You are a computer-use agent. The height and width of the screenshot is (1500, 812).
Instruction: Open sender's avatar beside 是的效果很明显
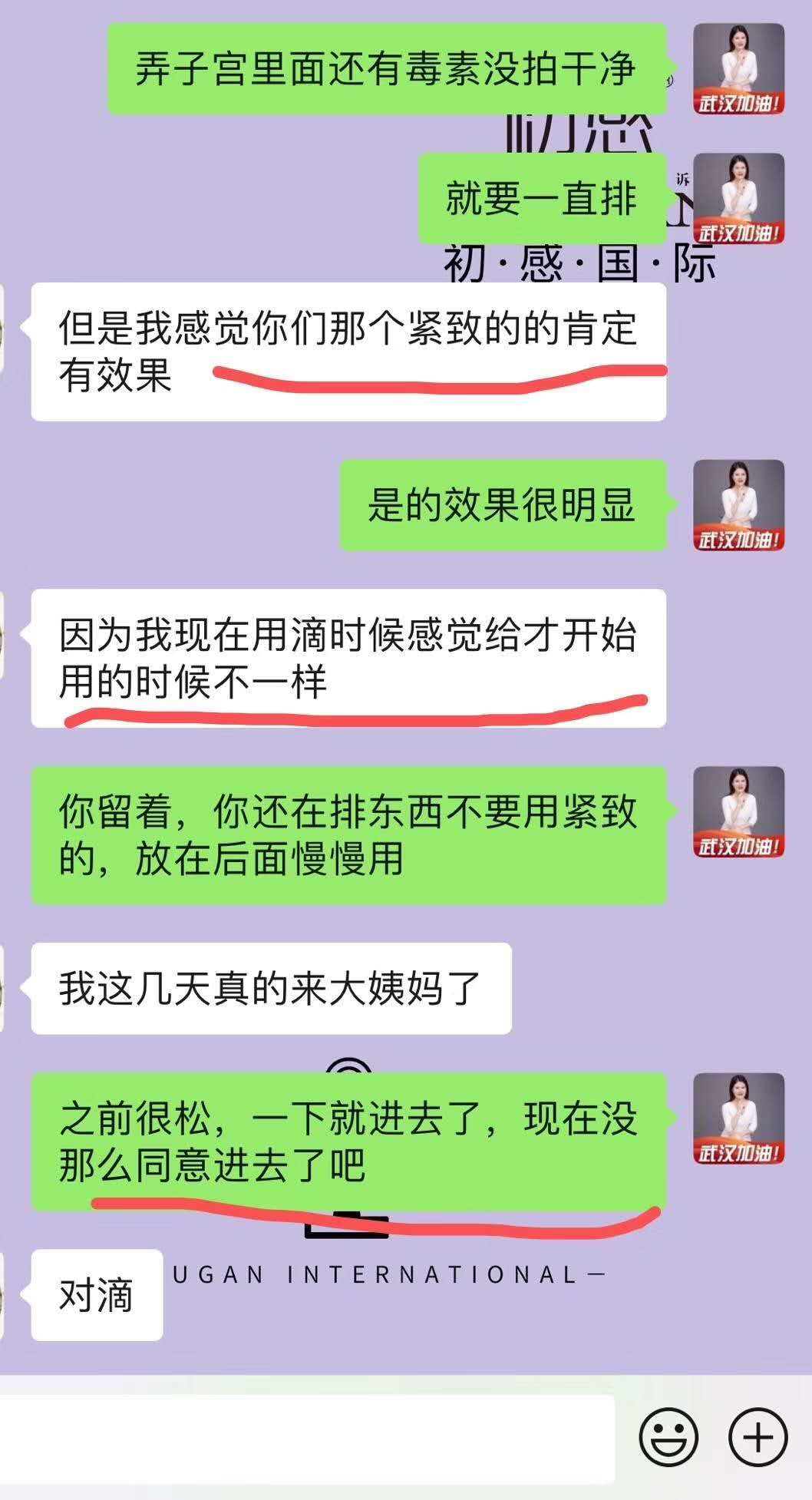tap(738, 505)
